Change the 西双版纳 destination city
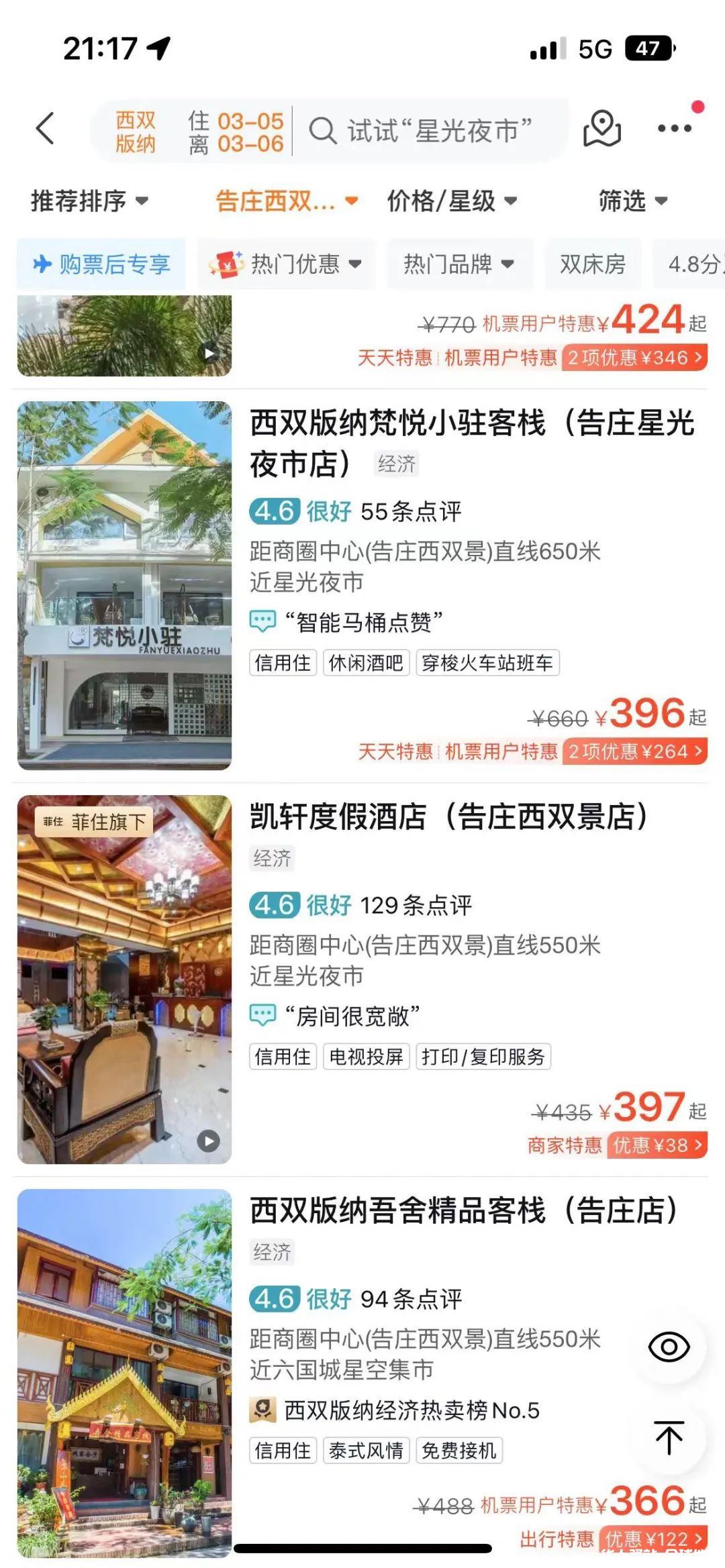Screen dimensions: 725x1568 [136, 132]
